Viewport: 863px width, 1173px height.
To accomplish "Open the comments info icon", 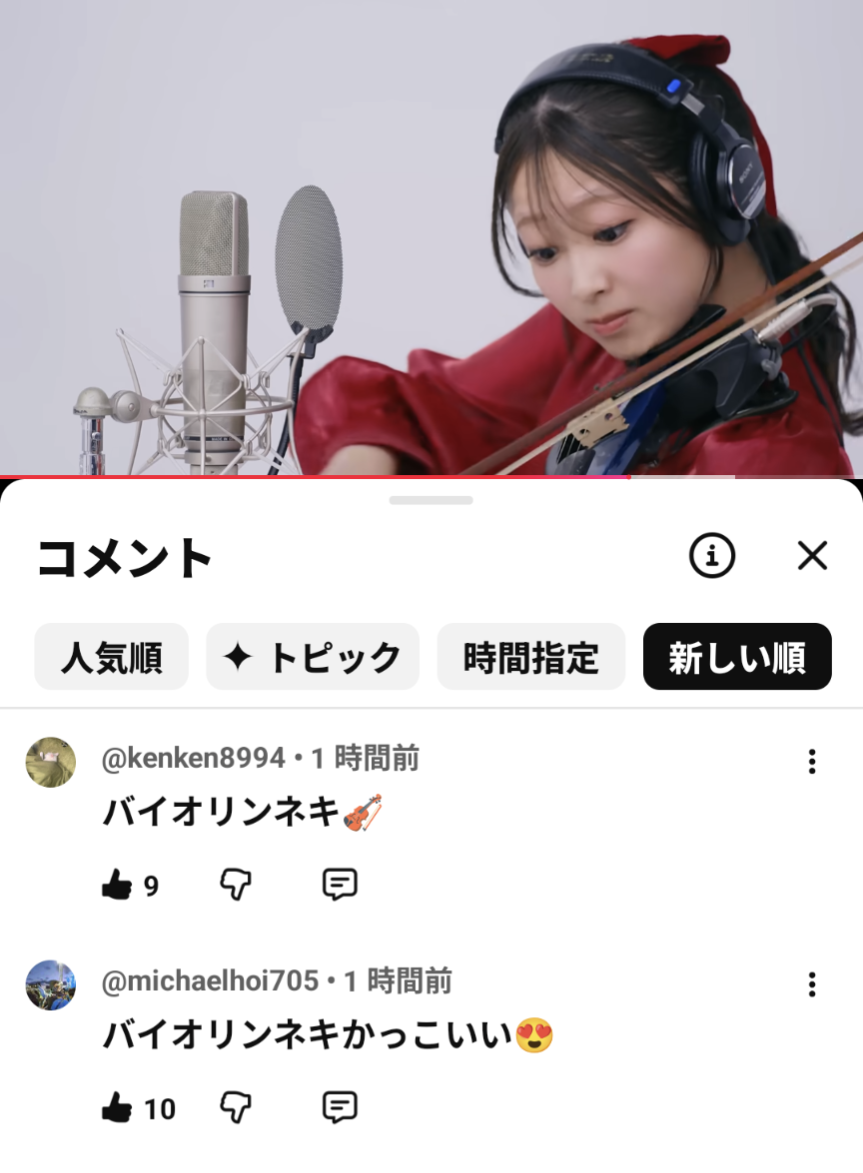I will [712, 556].
